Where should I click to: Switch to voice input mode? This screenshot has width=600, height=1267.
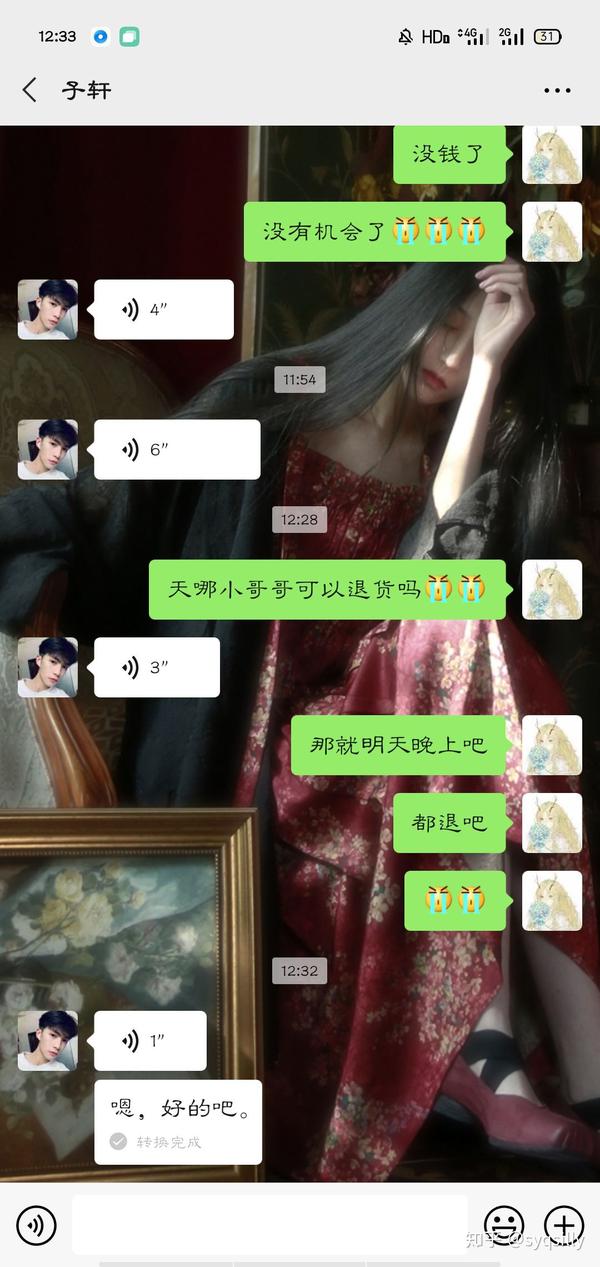point(37,1225)
